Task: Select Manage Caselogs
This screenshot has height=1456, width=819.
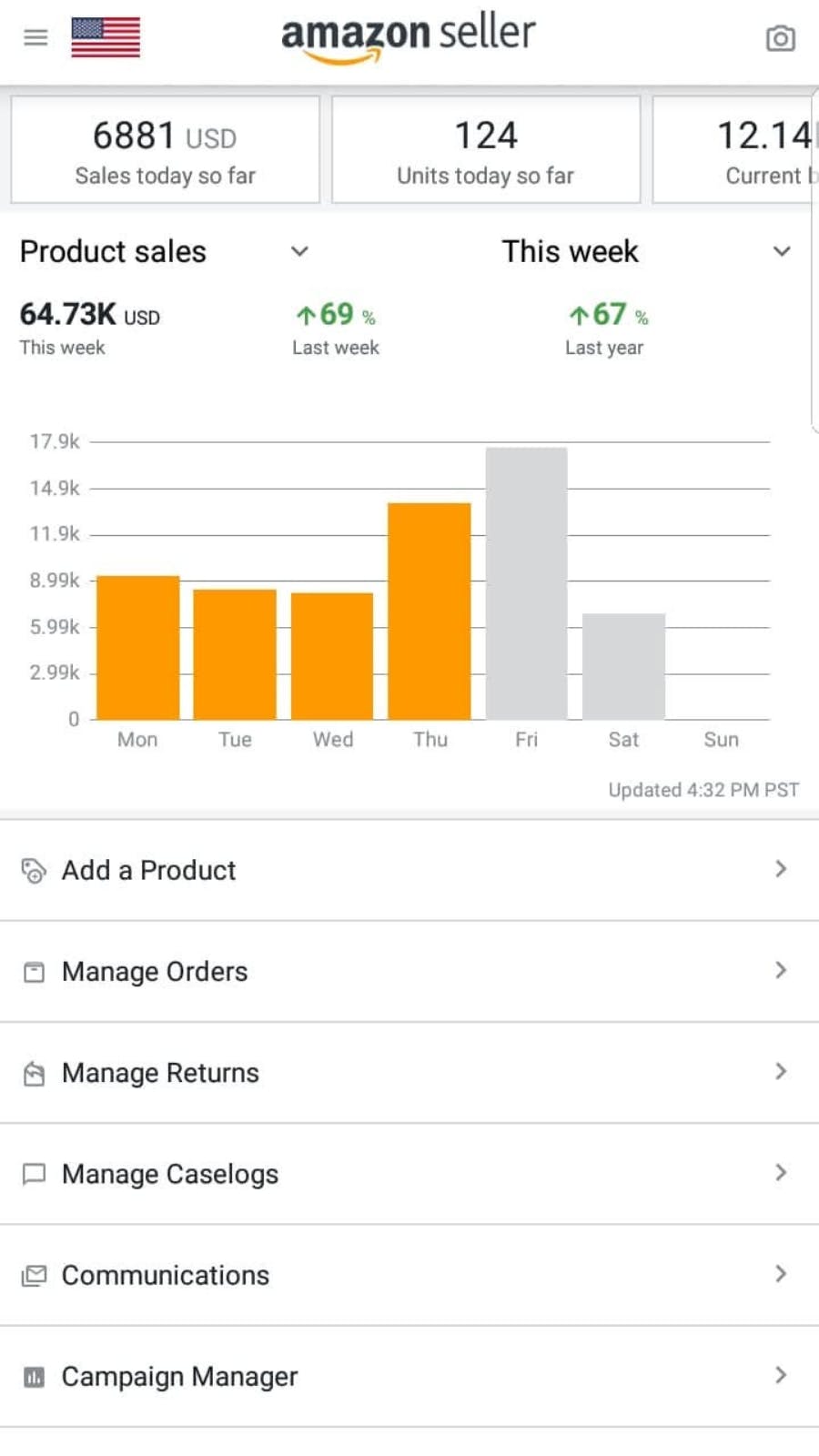Action: 409,1173
